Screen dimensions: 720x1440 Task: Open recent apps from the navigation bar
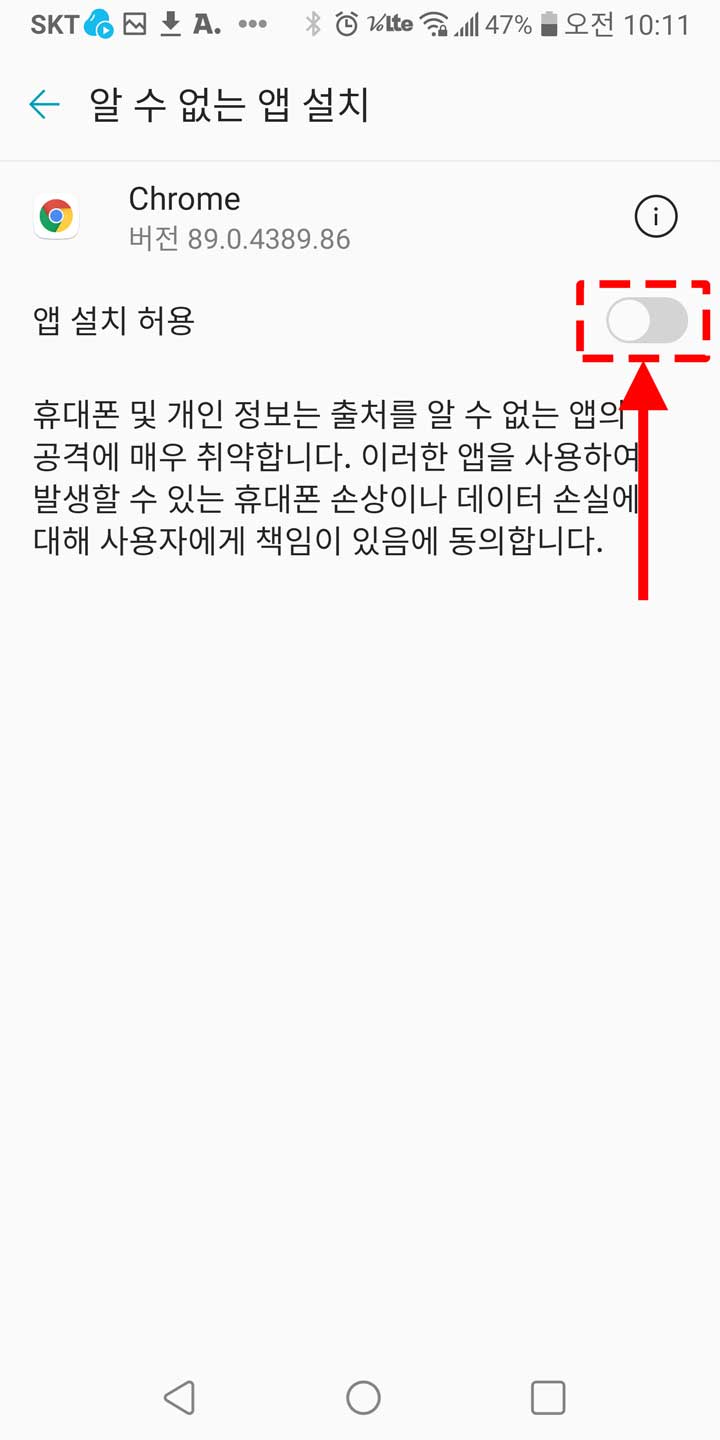547,1397
